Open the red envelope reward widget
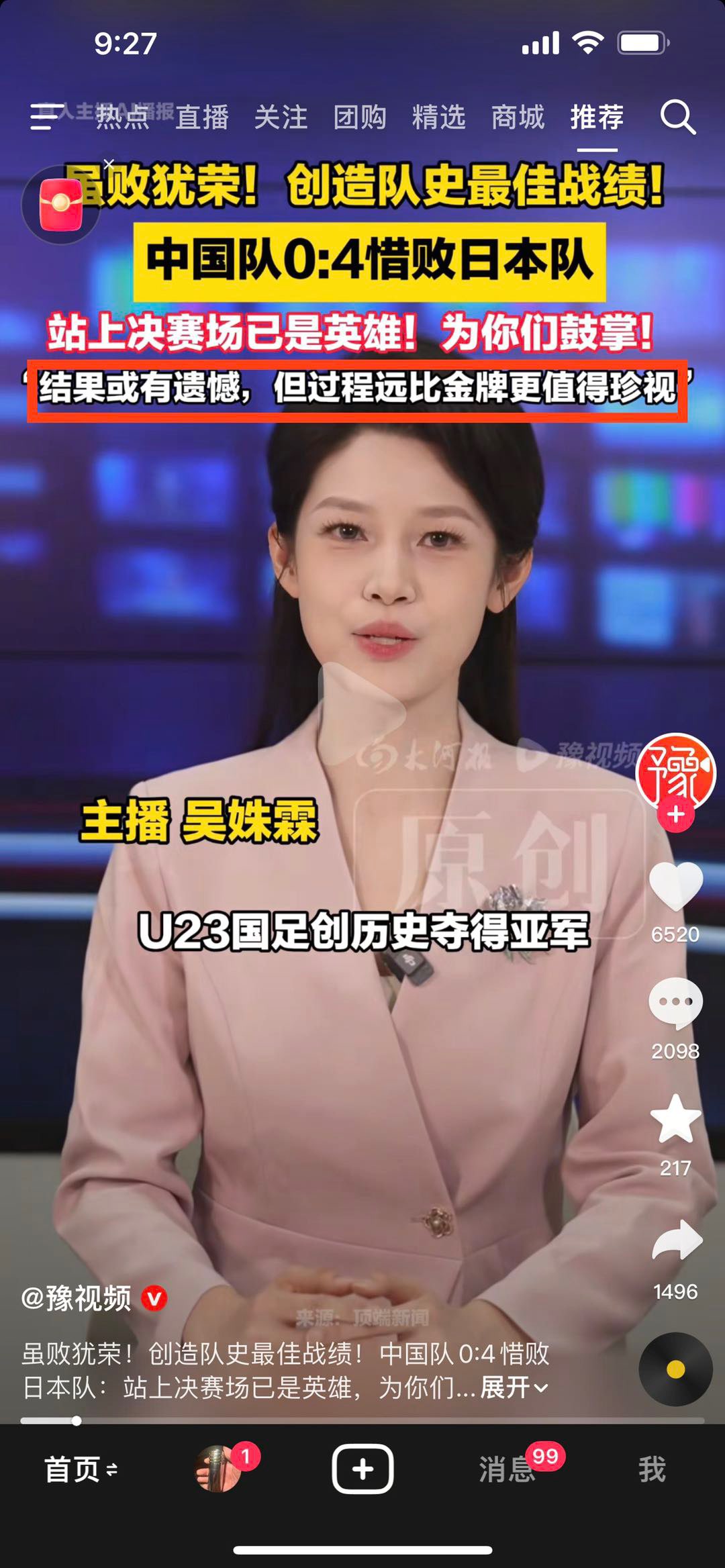The height and width of the screenshot is (1568, 725). coord(60,205)
